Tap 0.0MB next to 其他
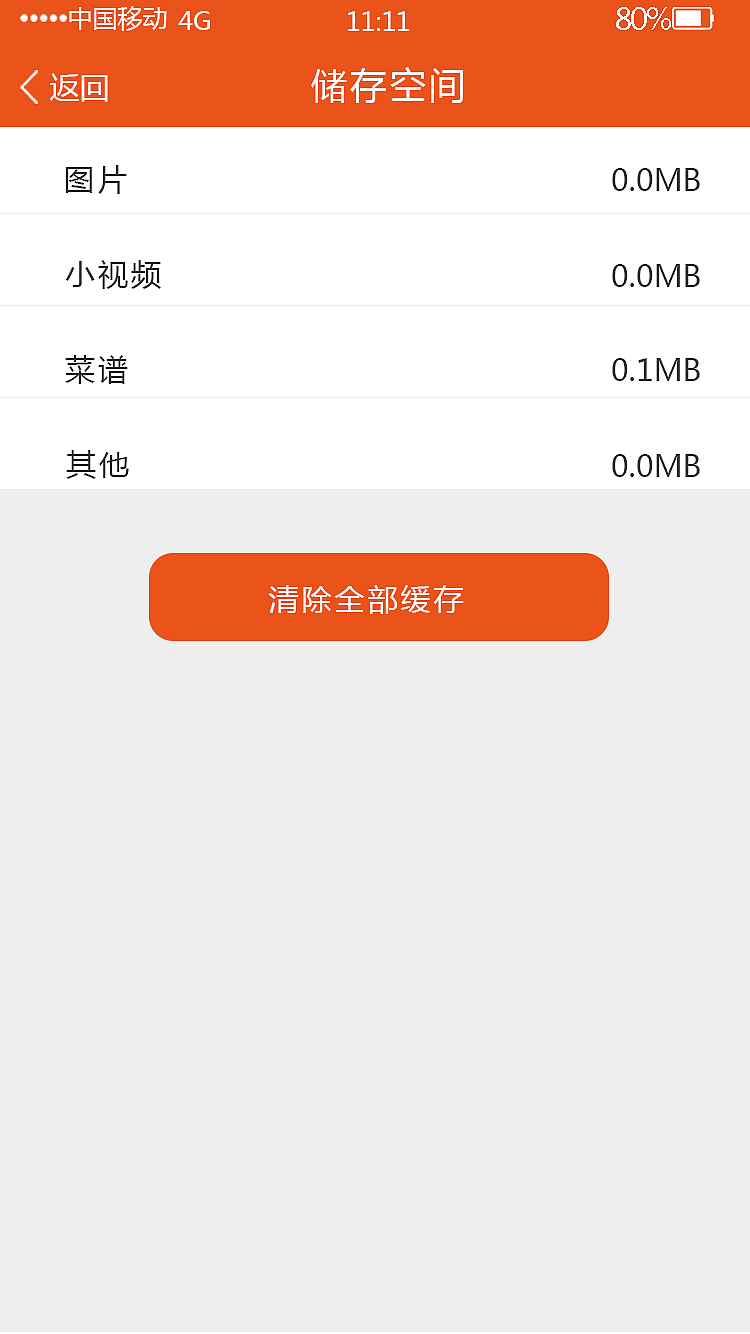Viewport: 750px width, 1334px height. coord(657,464)
